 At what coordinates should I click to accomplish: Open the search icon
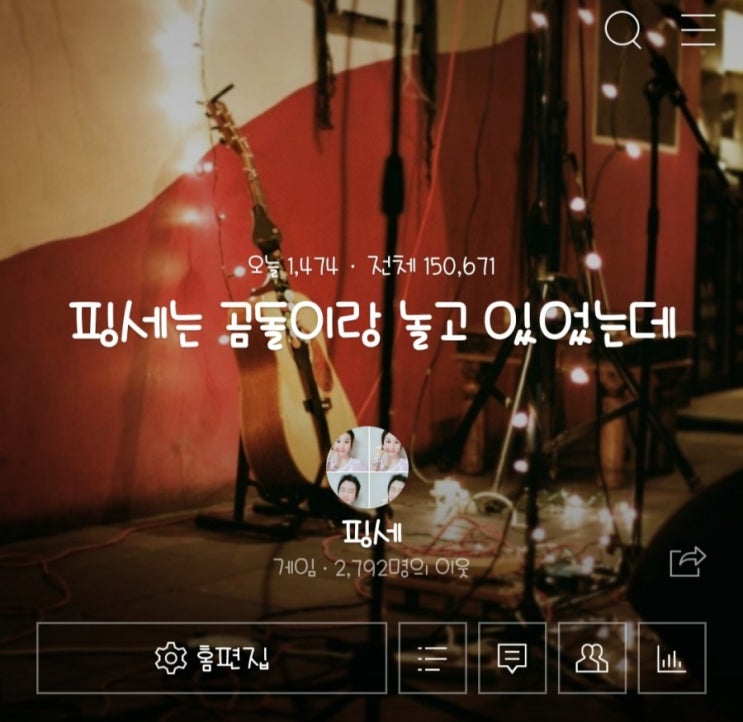(x=623, y=32)
